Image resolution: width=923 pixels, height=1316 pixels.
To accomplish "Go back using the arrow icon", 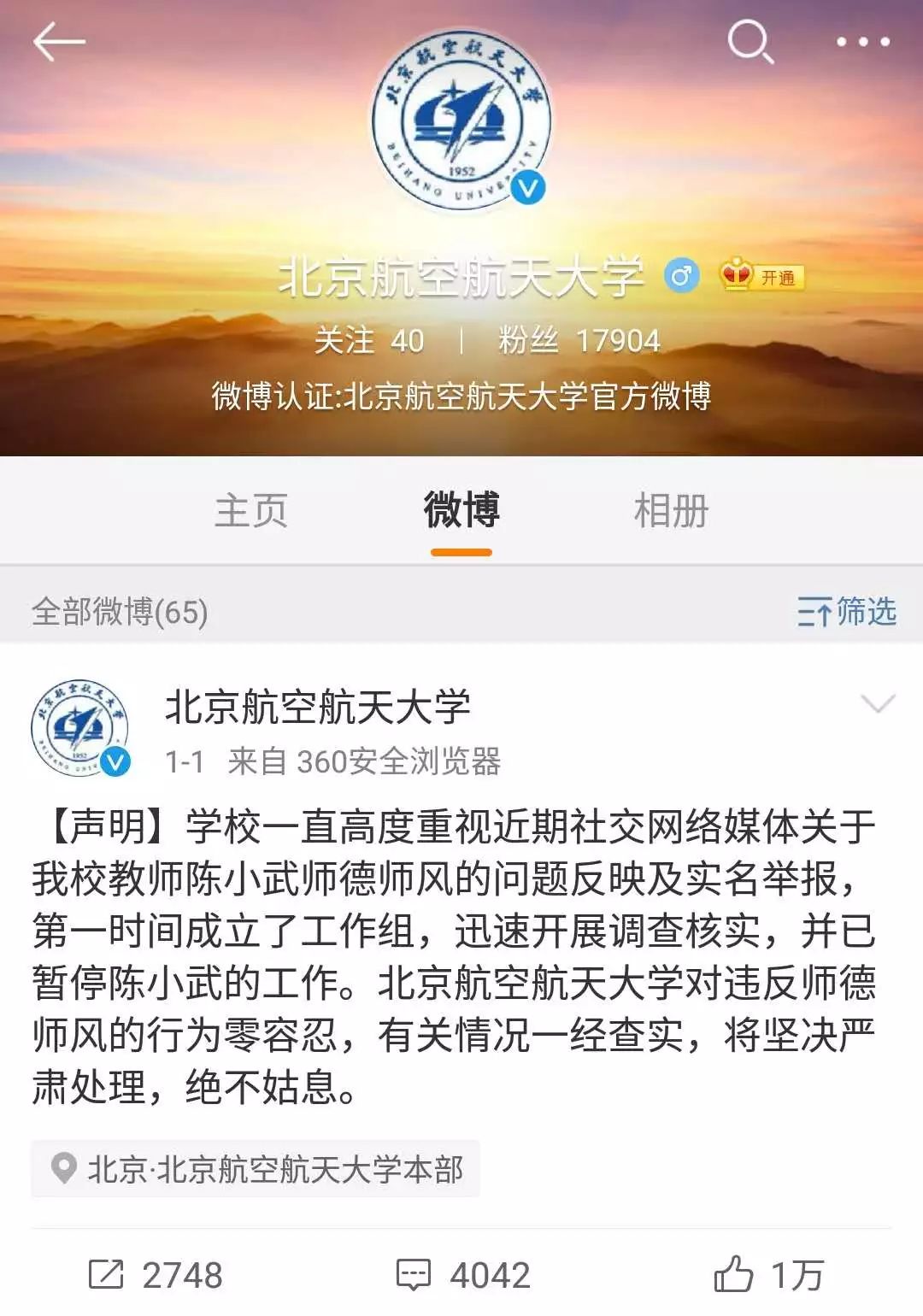I will tap(58, 41).
